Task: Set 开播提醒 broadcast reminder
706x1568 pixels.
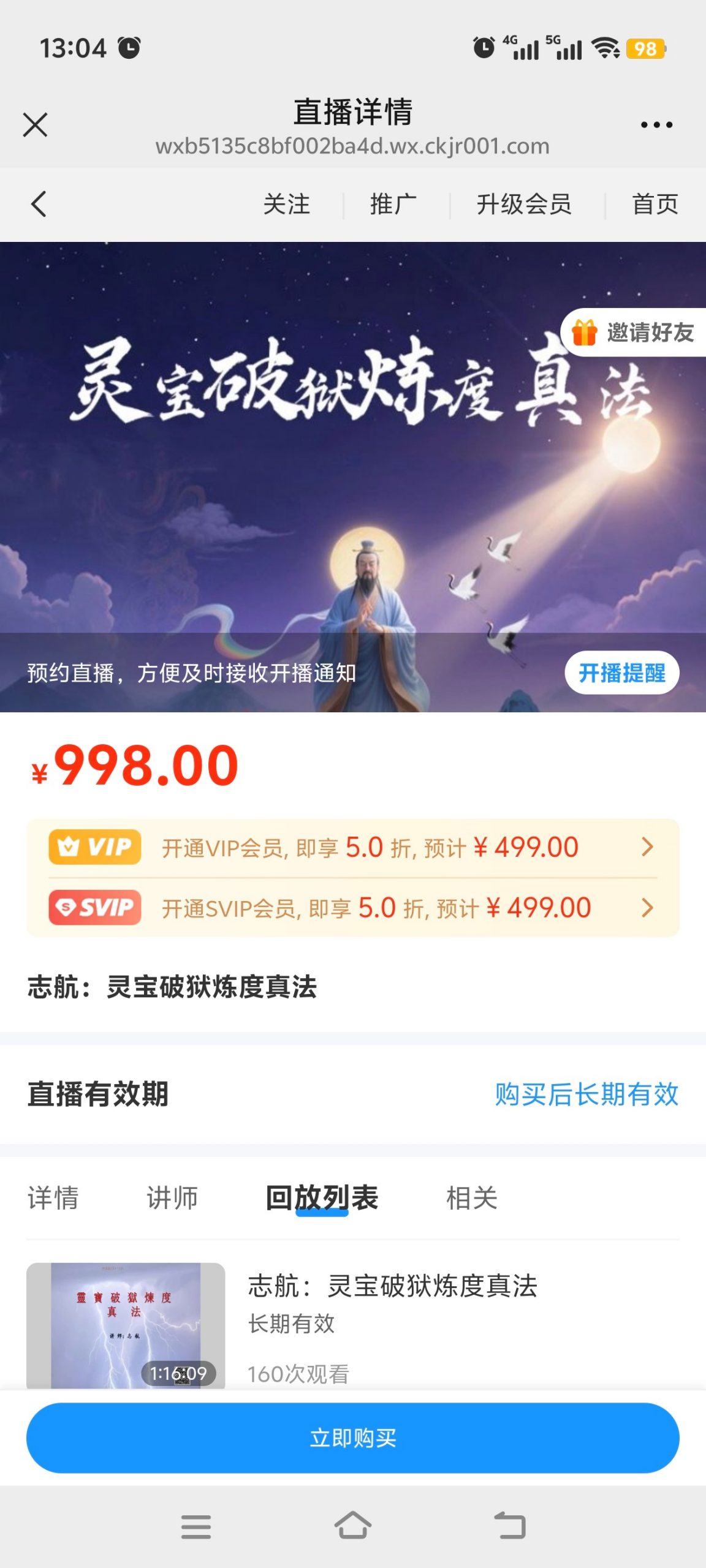Action: coord(621,673)
